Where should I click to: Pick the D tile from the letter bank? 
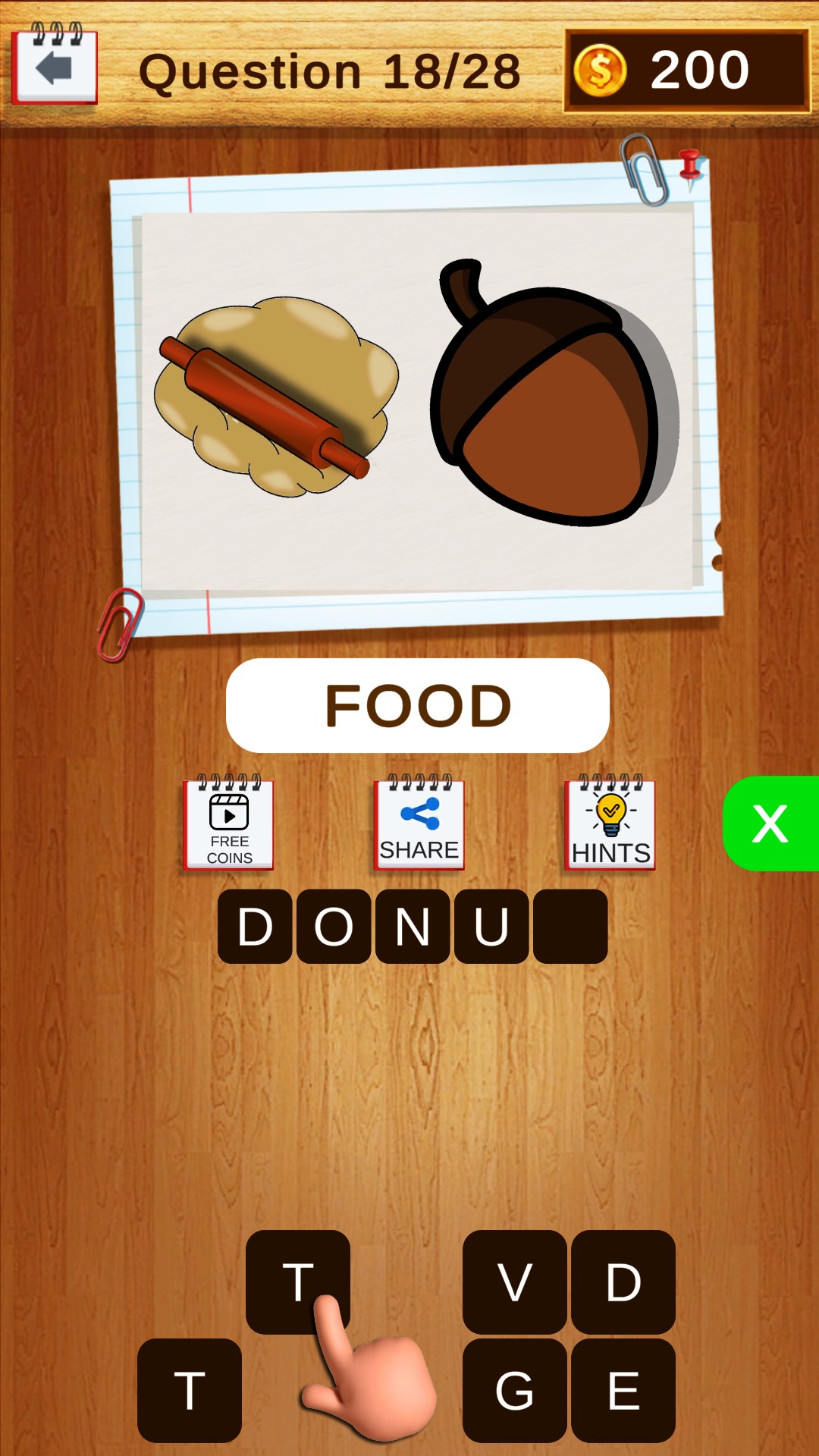coord(623,1282)
